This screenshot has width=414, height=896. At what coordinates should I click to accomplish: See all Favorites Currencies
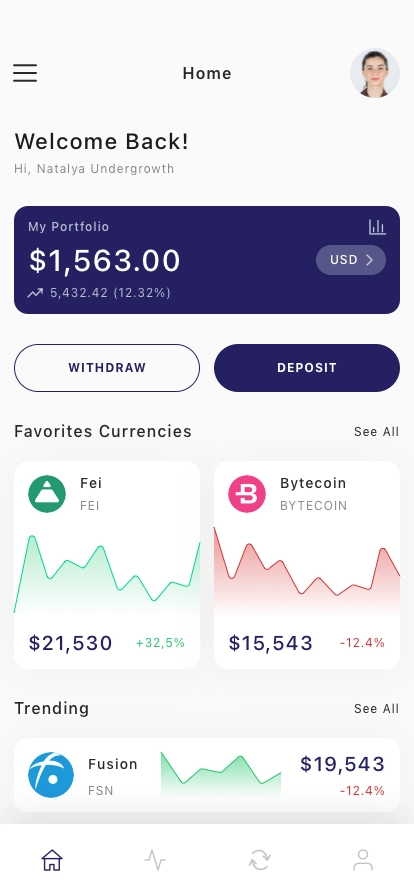click(376, 432)
